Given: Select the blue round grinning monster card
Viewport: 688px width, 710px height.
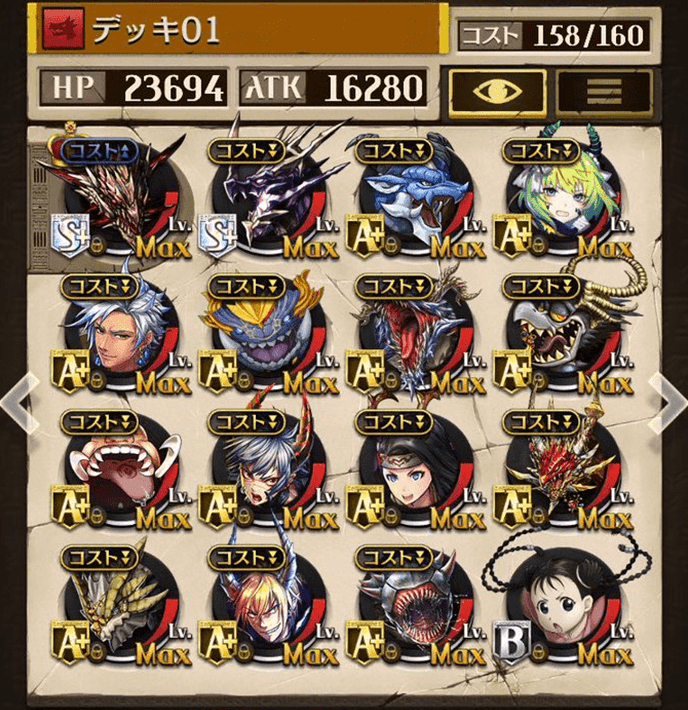Looking at the screenshot, I should [x=270, y=335].
